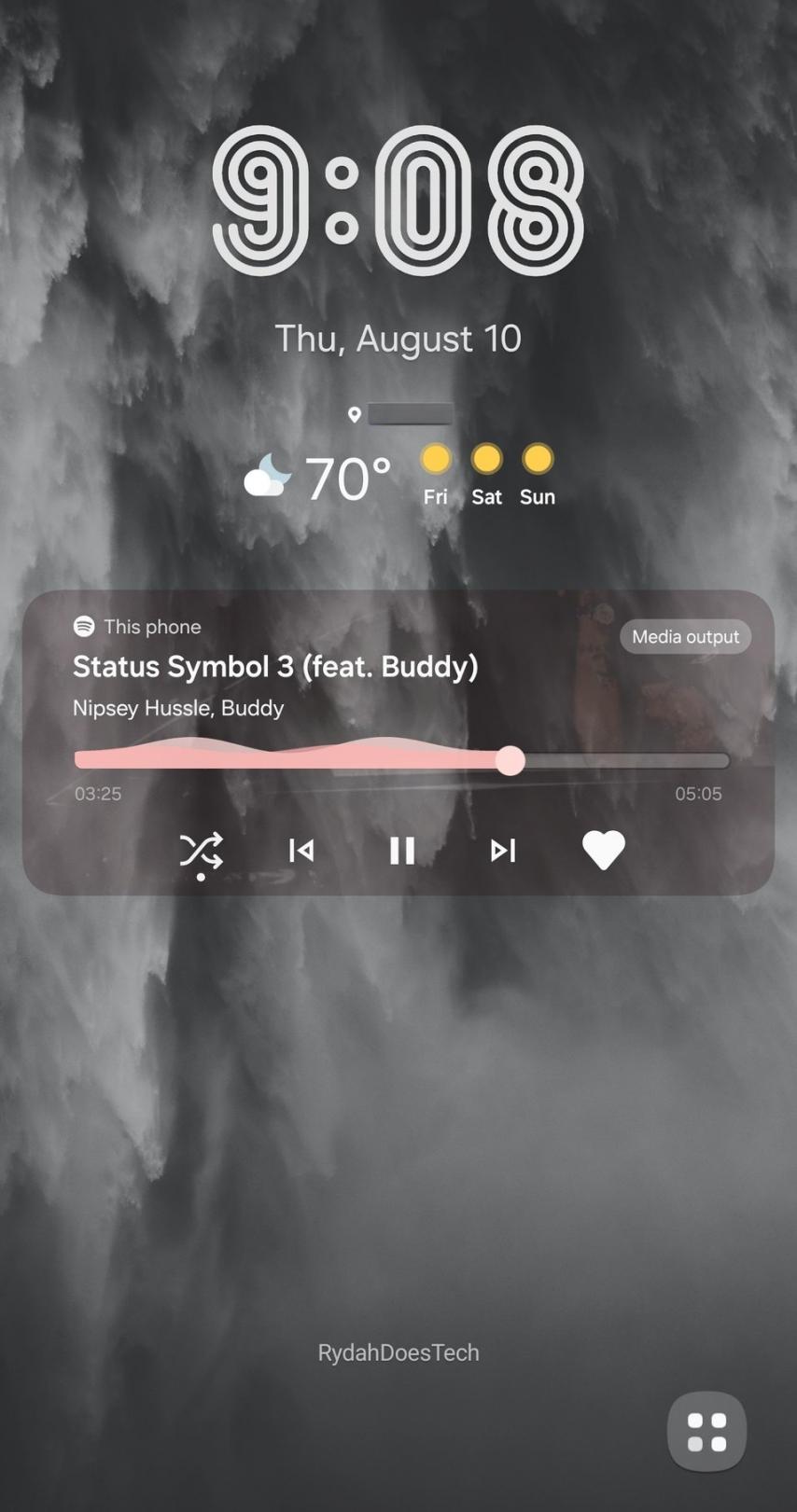Open the Media output button
The width and height of the screenshot is (797, 1512).
685,637
